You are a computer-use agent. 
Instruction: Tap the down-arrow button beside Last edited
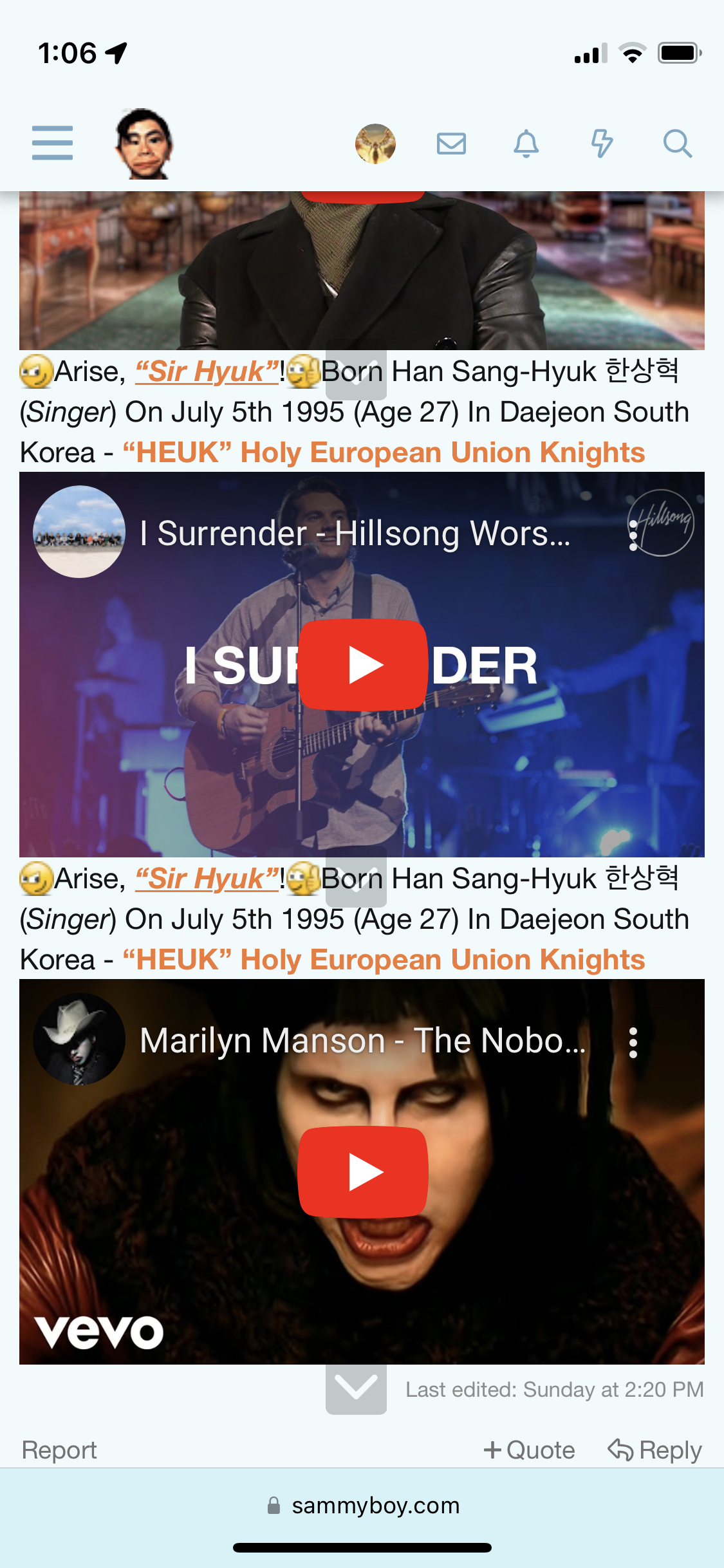356,1389
